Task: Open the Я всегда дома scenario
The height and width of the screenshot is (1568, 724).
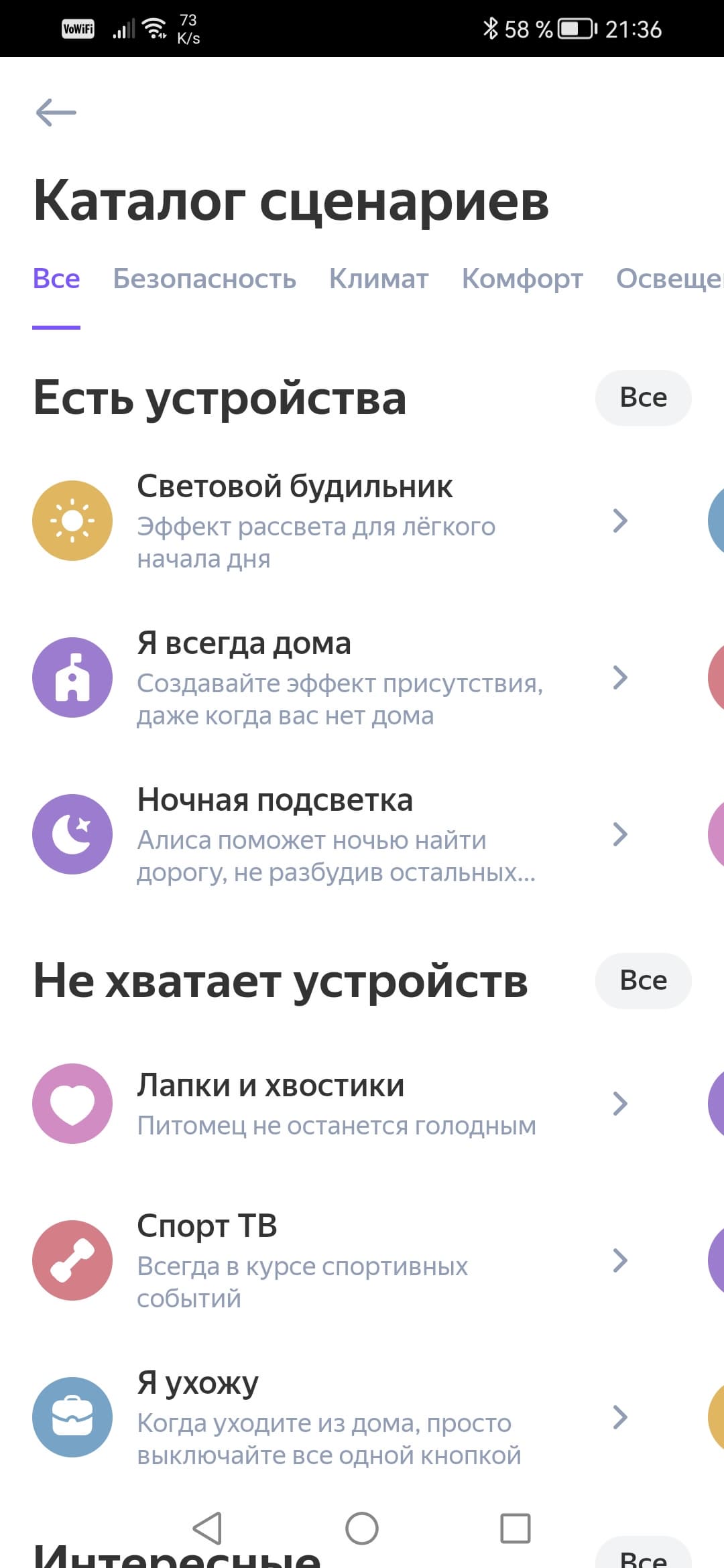Action: point(328,678)
